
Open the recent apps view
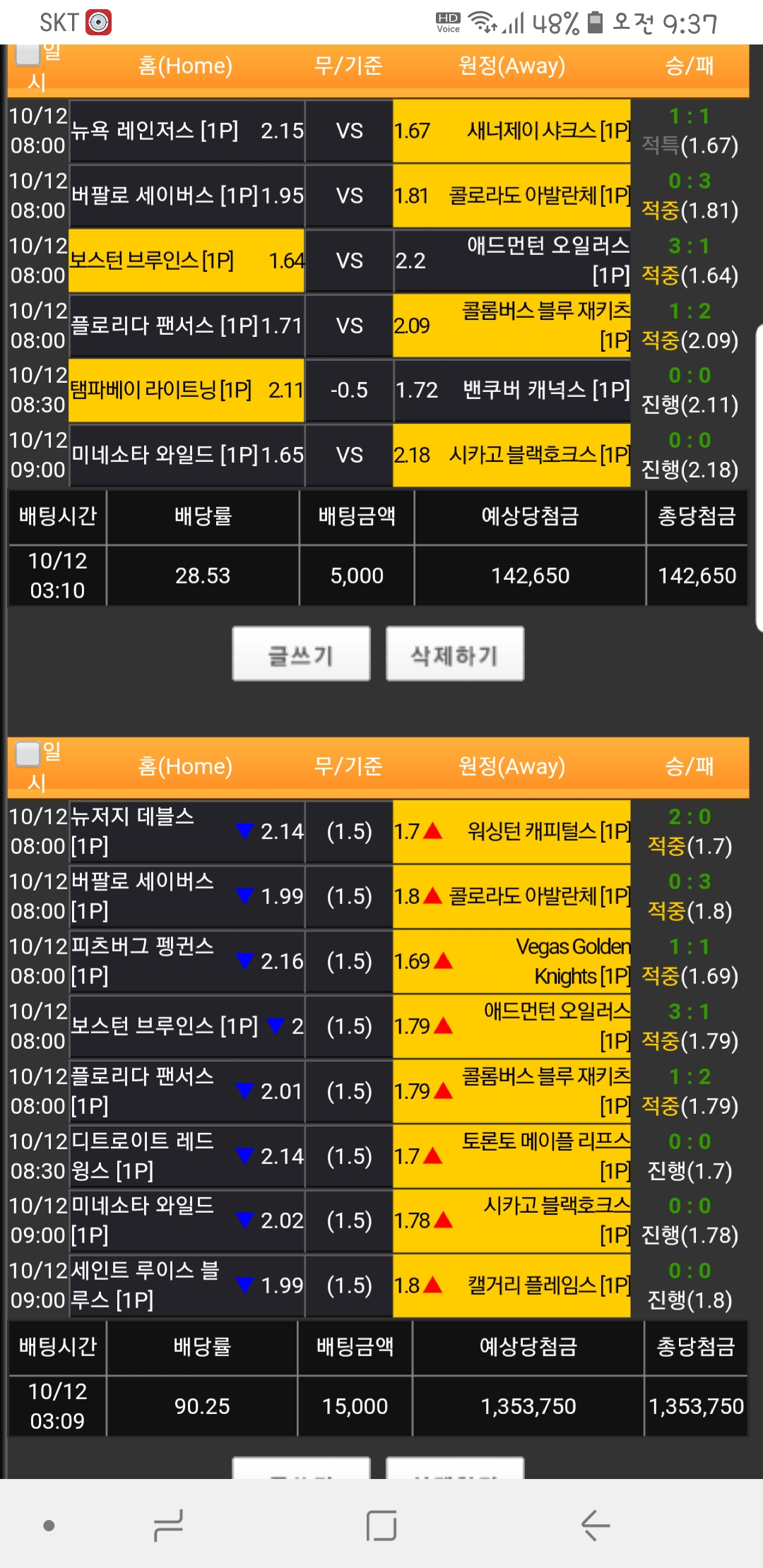168,1525
